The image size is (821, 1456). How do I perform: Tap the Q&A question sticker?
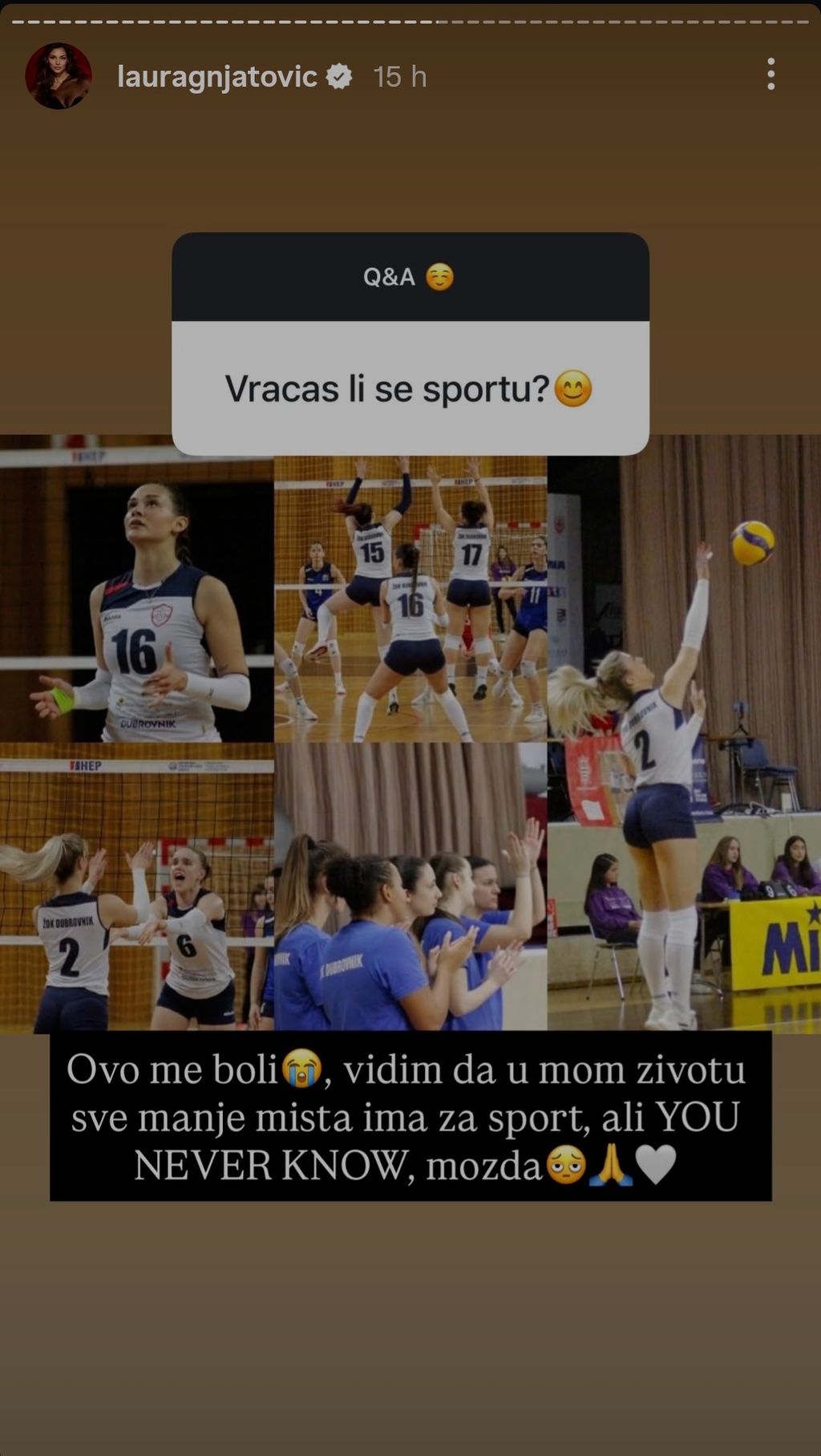[410, 345]
